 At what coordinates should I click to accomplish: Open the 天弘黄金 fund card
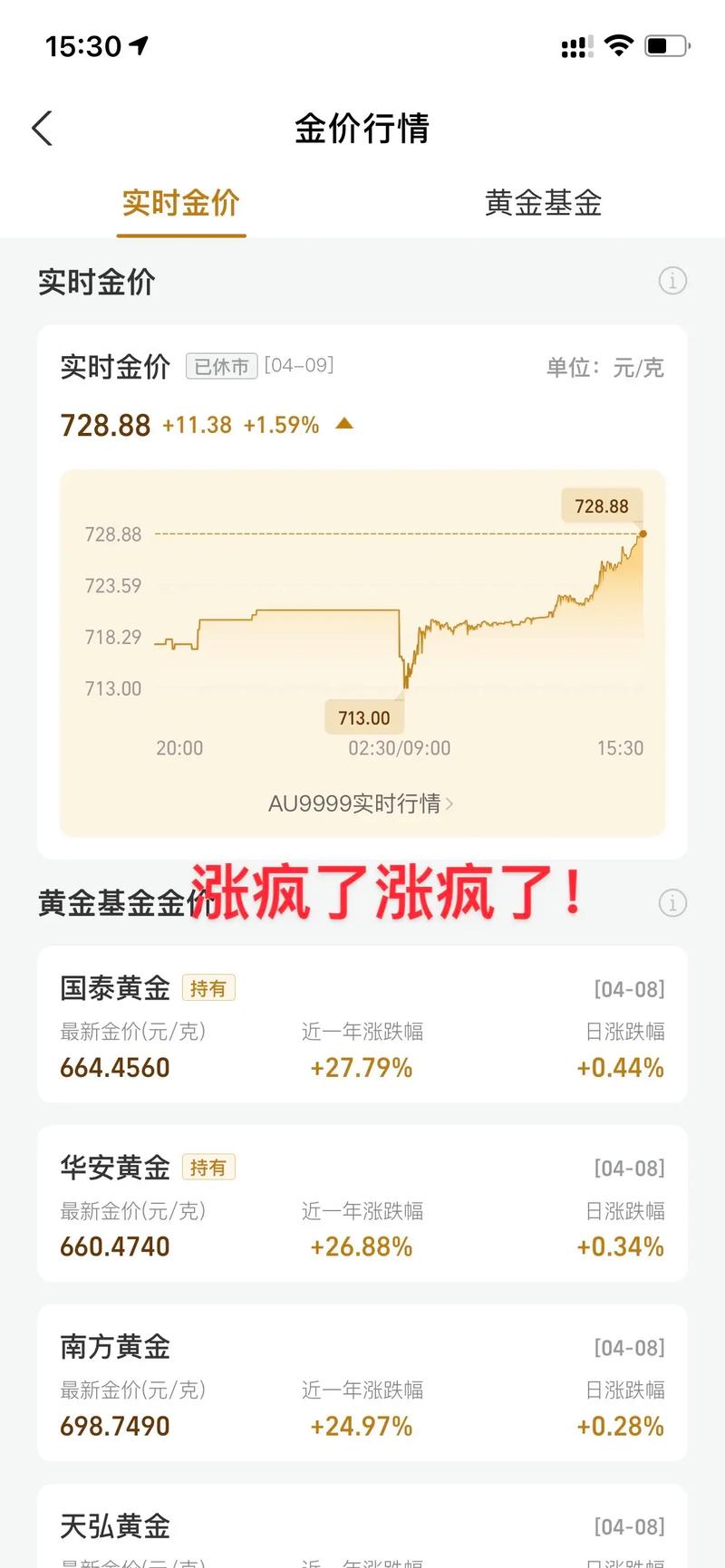pyautogui.click(x=362, y=1529)
